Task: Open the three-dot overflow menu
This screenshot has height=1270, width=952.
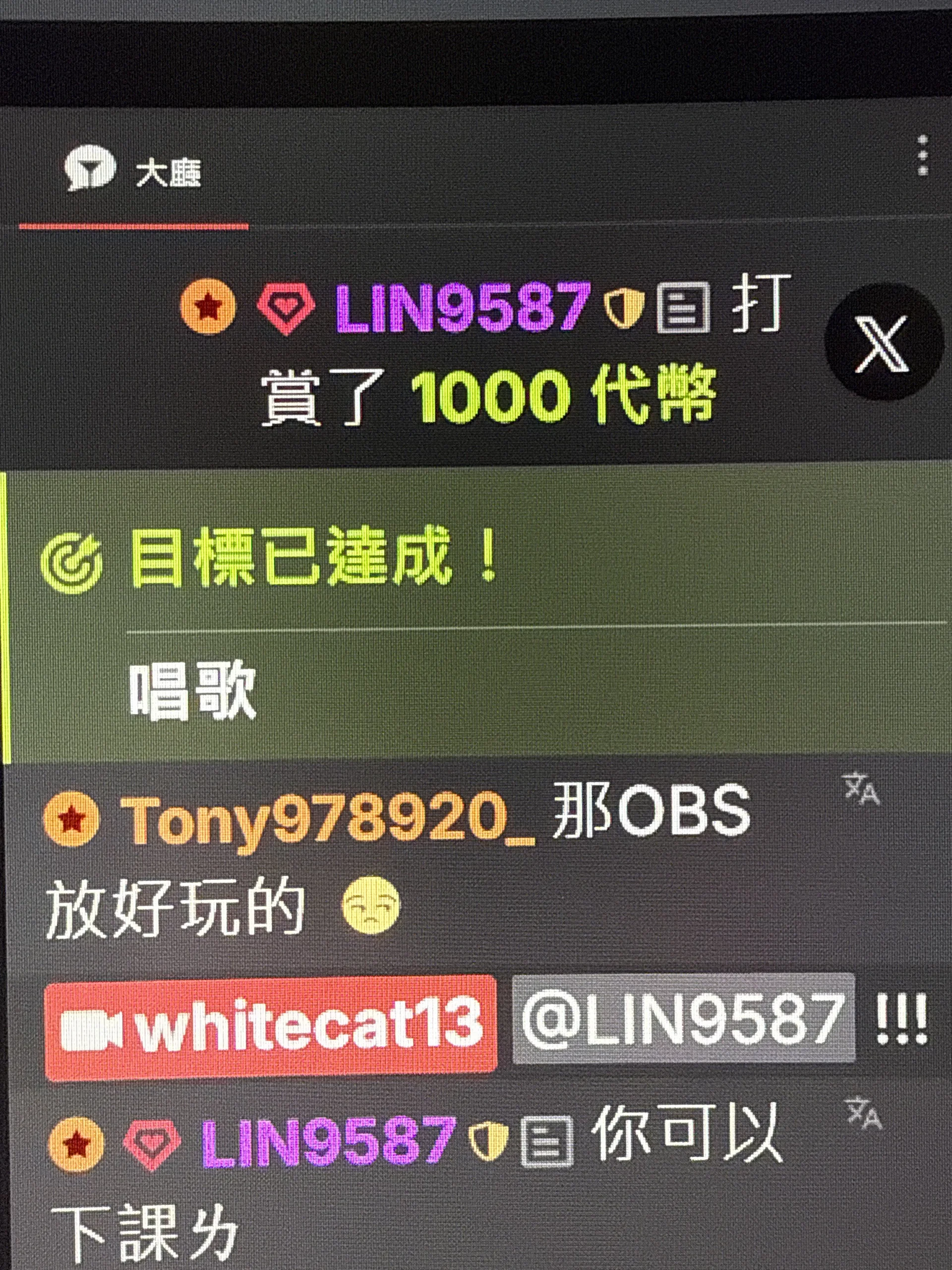Action: click(923, 156)
